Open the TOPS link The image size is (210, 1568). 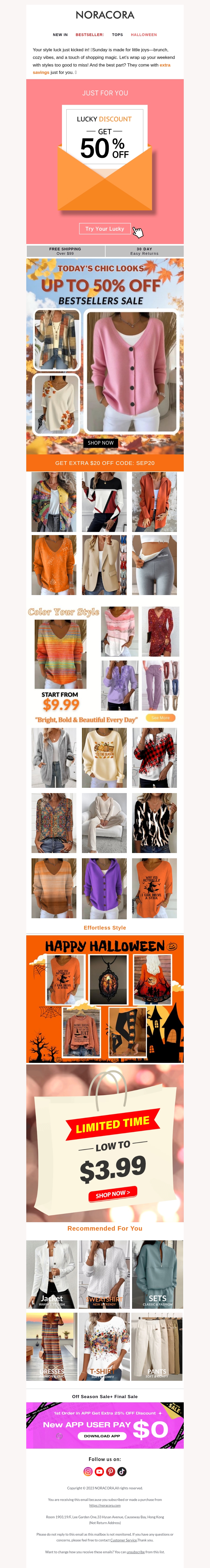point(117,35)
